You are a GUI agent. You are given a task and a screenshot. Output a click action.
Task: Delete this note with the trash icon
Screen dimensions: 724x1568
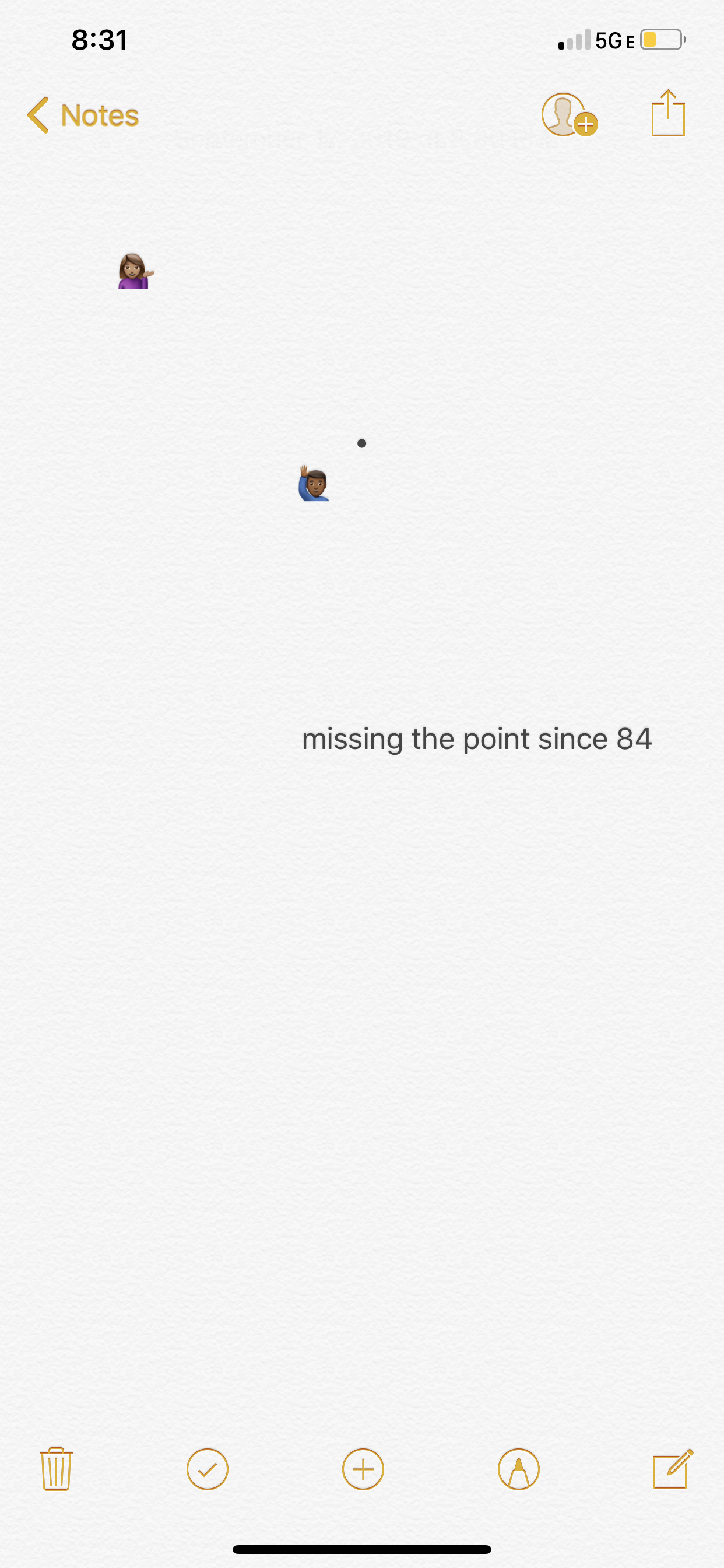[x=56, y=1469]
